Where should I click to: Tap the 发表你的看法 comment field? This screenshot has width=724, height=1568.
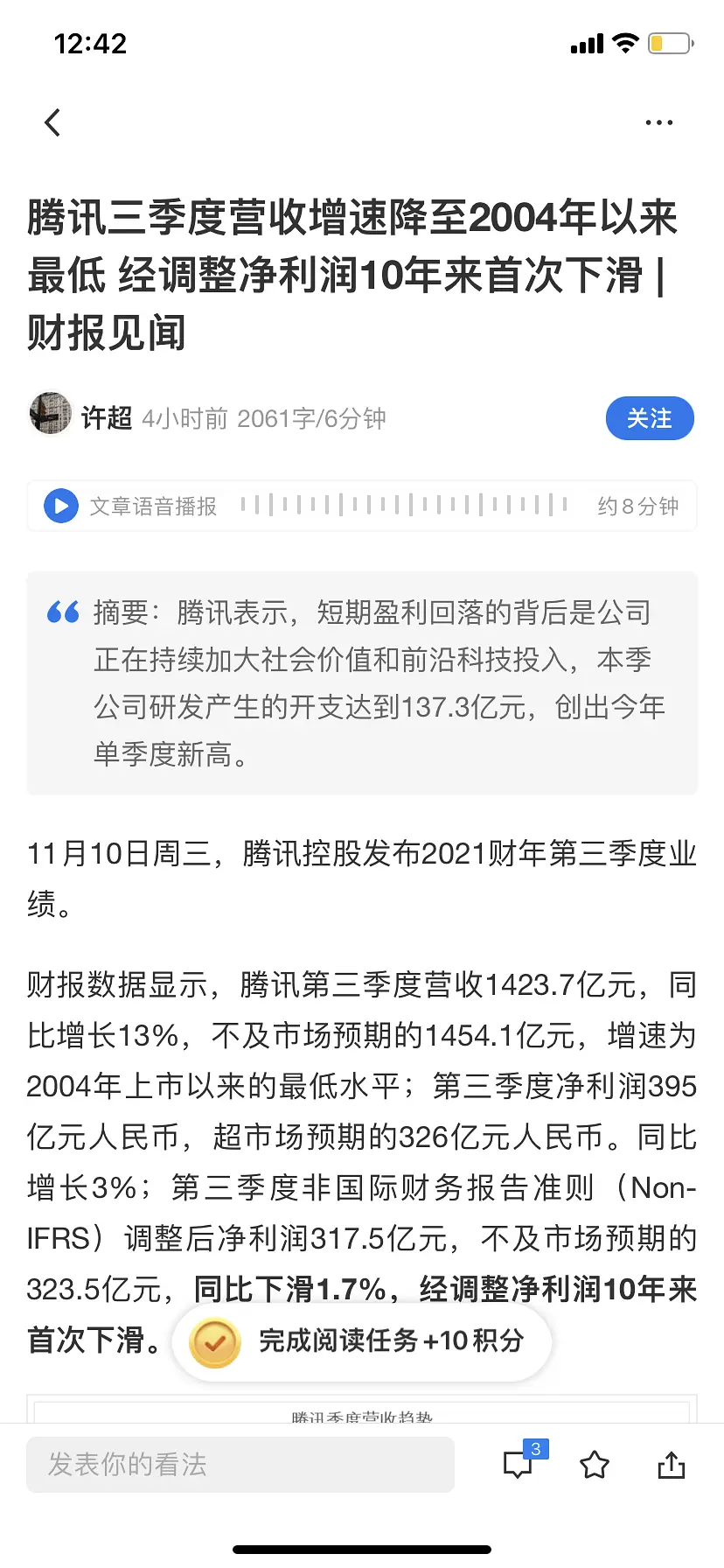(240, 1464)
